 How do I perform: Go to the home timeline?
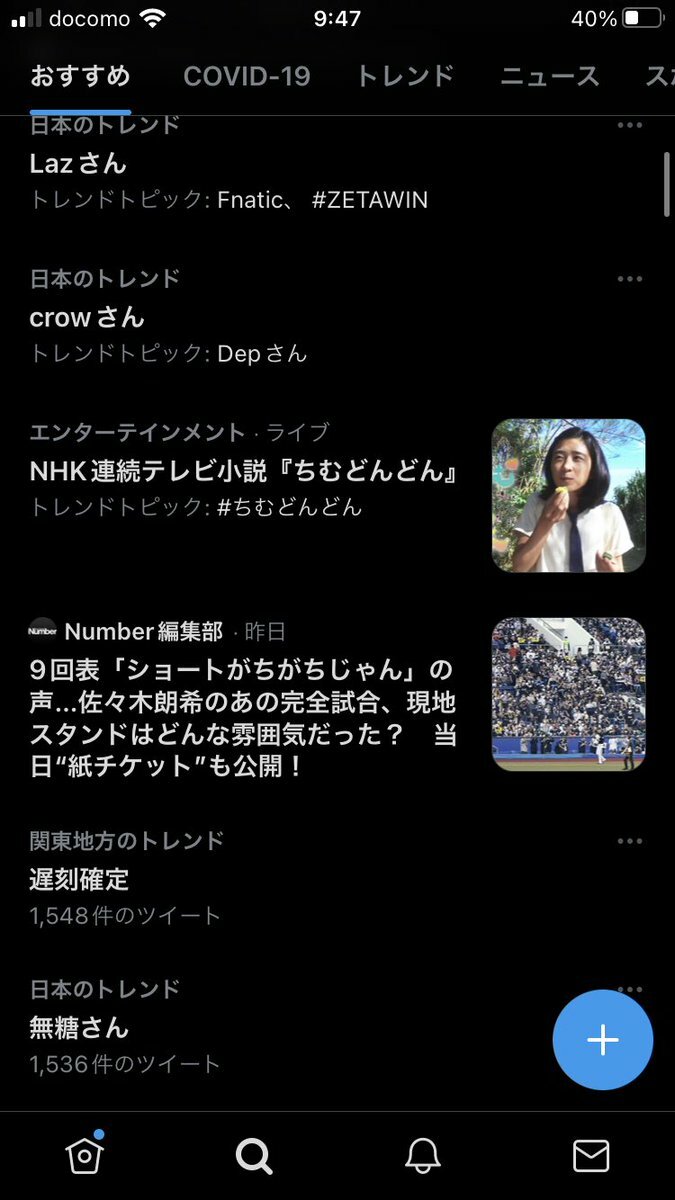pos(85,1155)
